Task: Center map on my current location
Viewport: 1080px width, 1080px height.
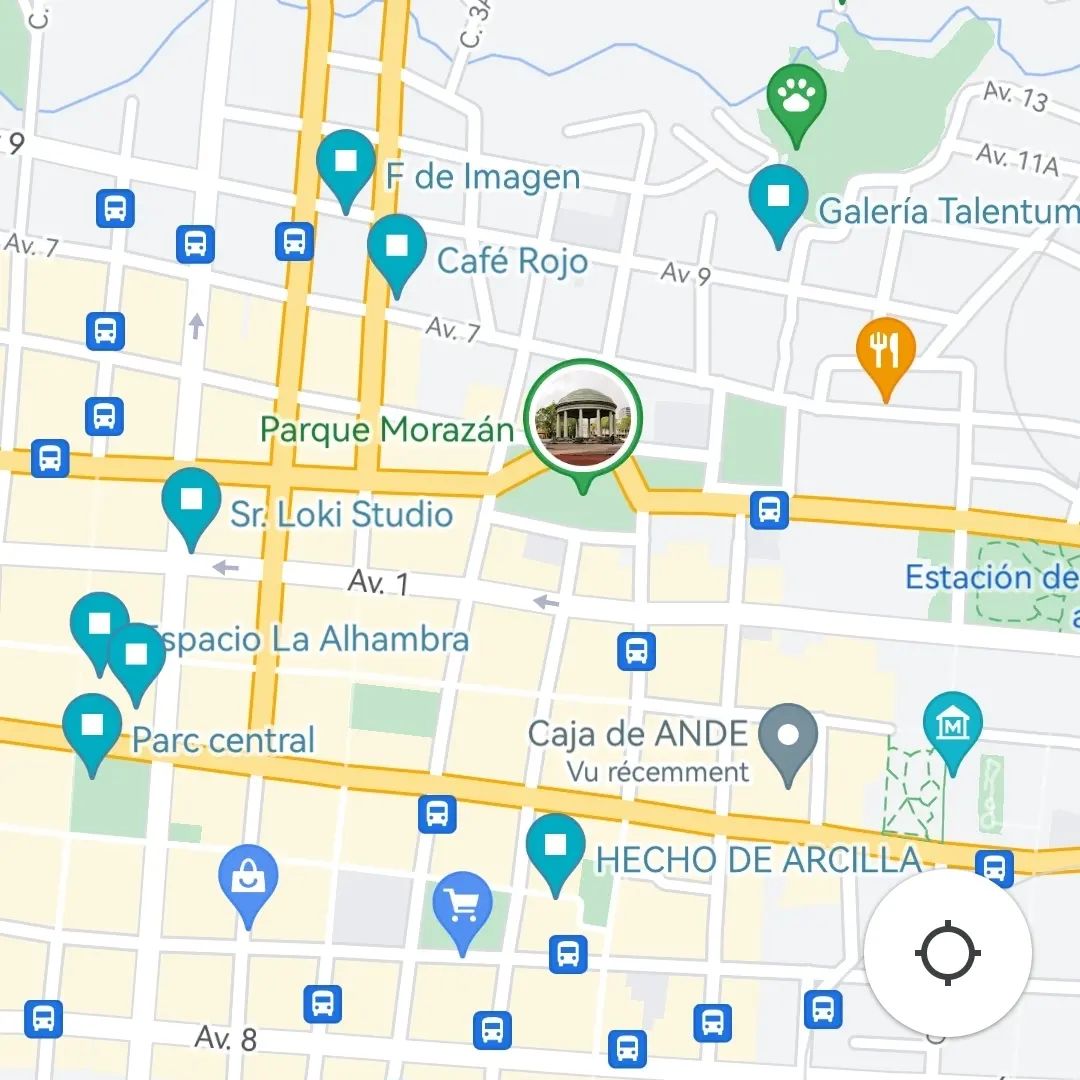Action: 948,953
